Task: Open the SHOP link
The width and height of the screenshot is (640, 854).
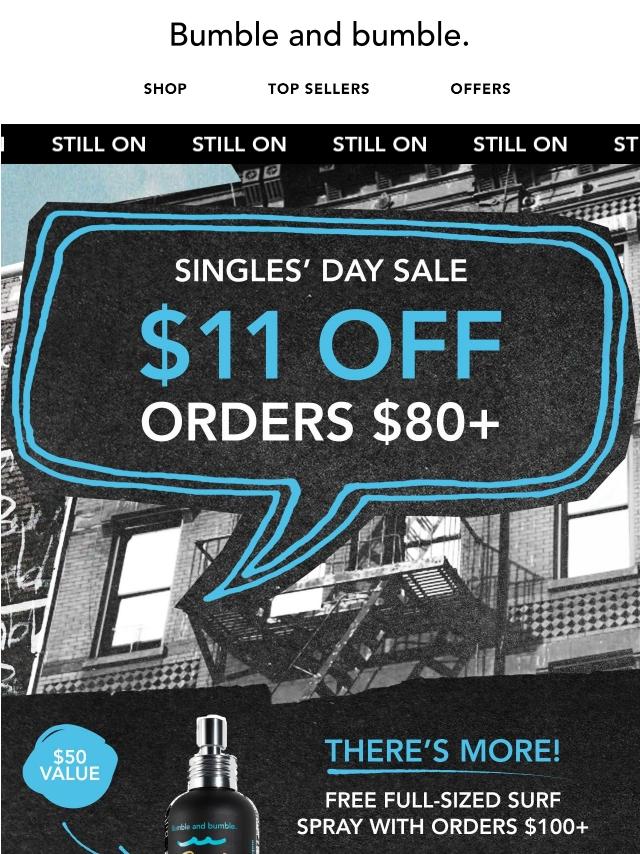Action: pos(165,89)
